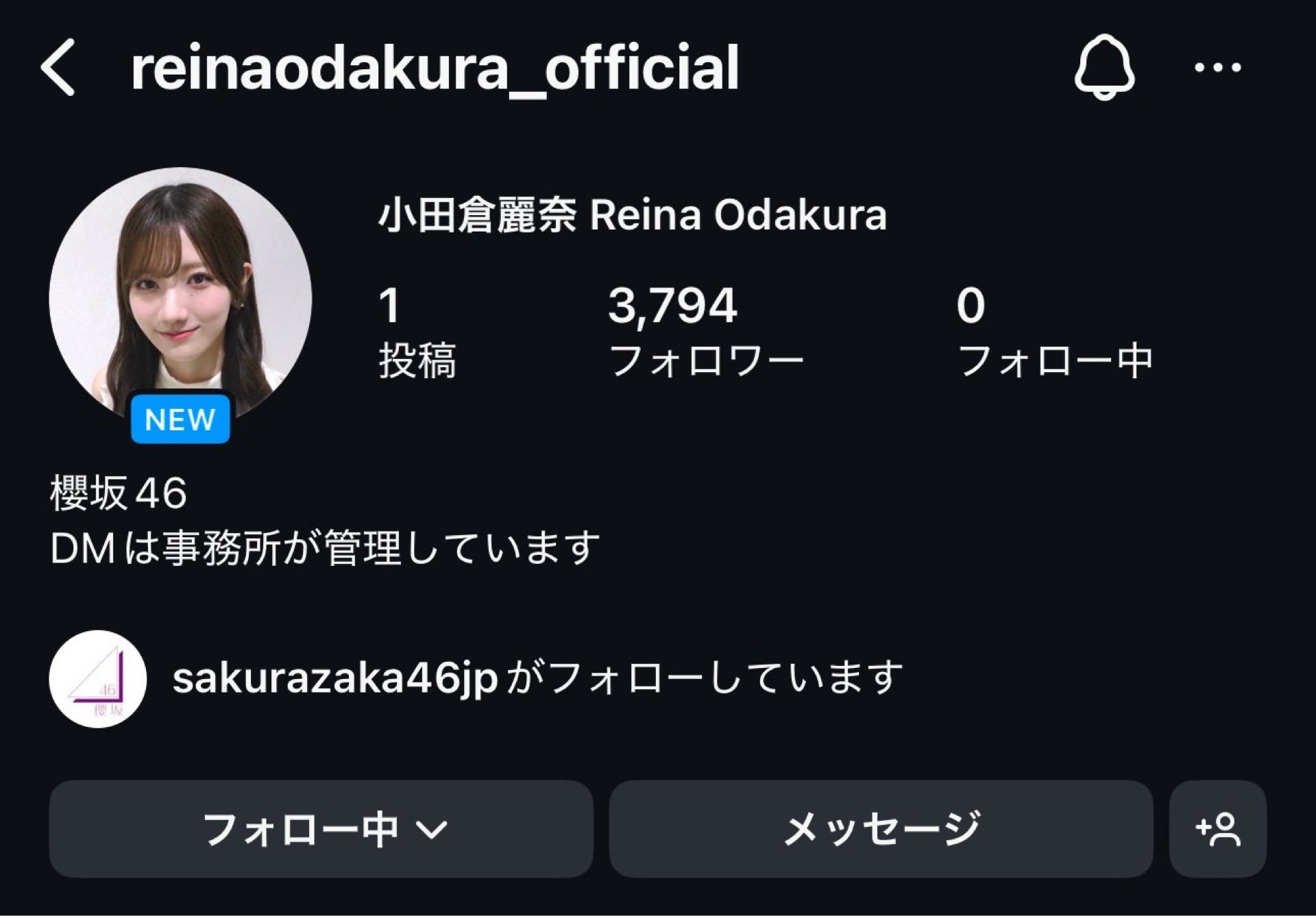
Task: Open the three-dot overflow menu
Action: [1217, 67]
